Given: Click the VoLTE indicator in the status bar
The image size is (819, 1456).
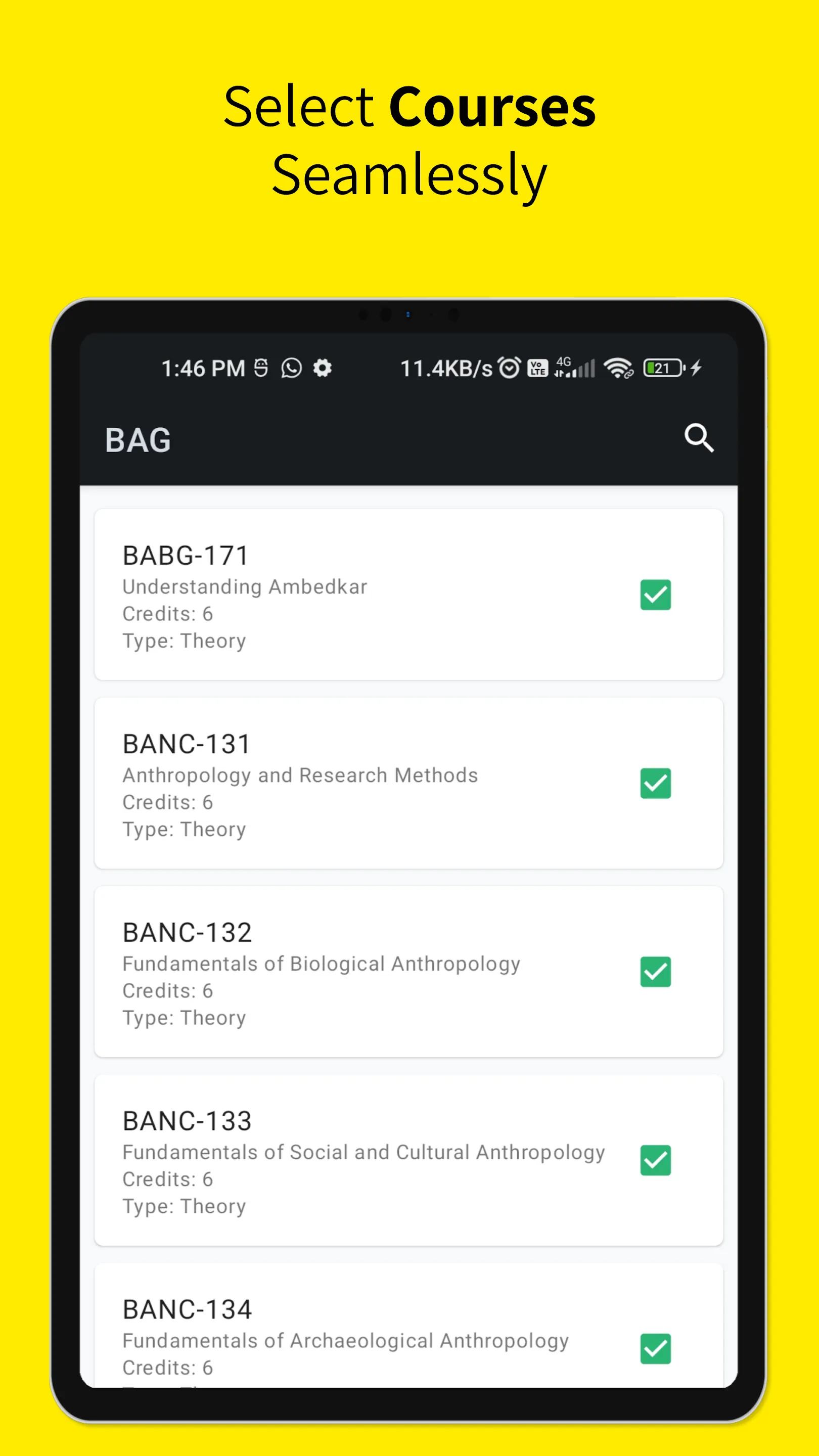Looking at the screenshot, I should click(537, 368).
